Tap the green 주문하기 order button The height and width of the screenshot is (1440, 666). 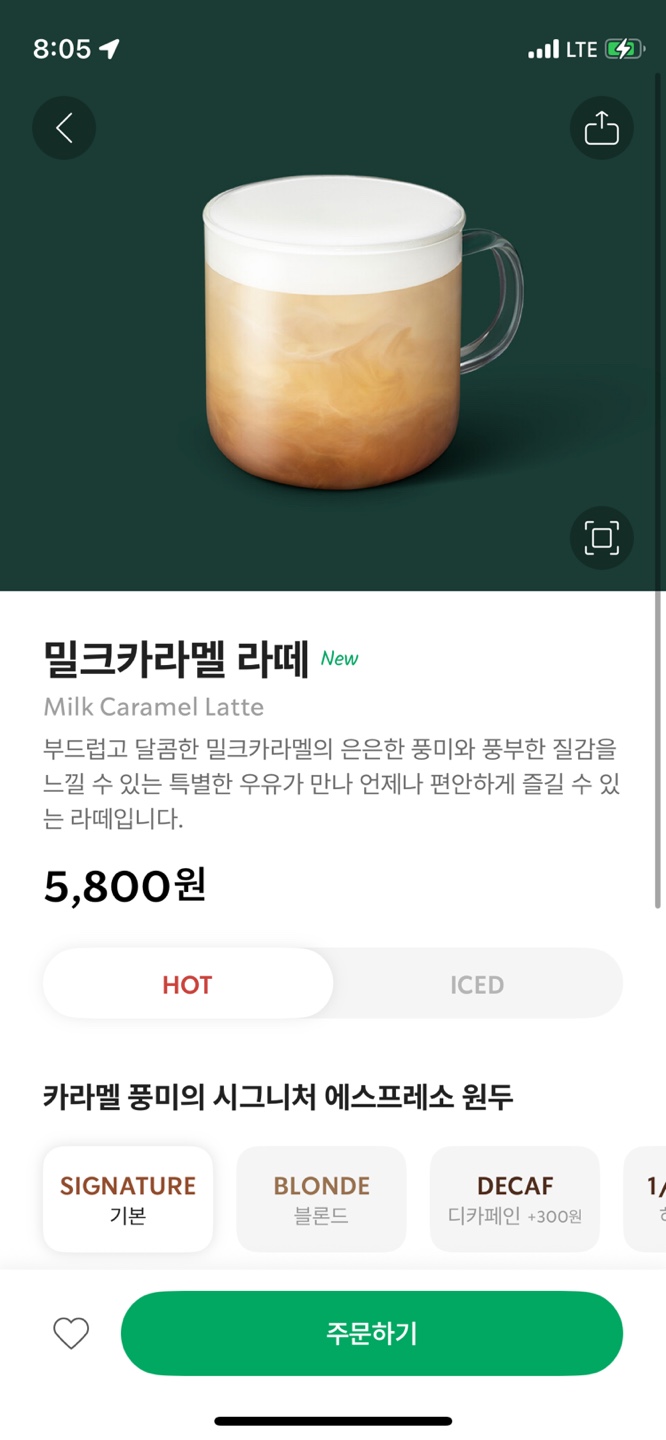coord(372,1333)
